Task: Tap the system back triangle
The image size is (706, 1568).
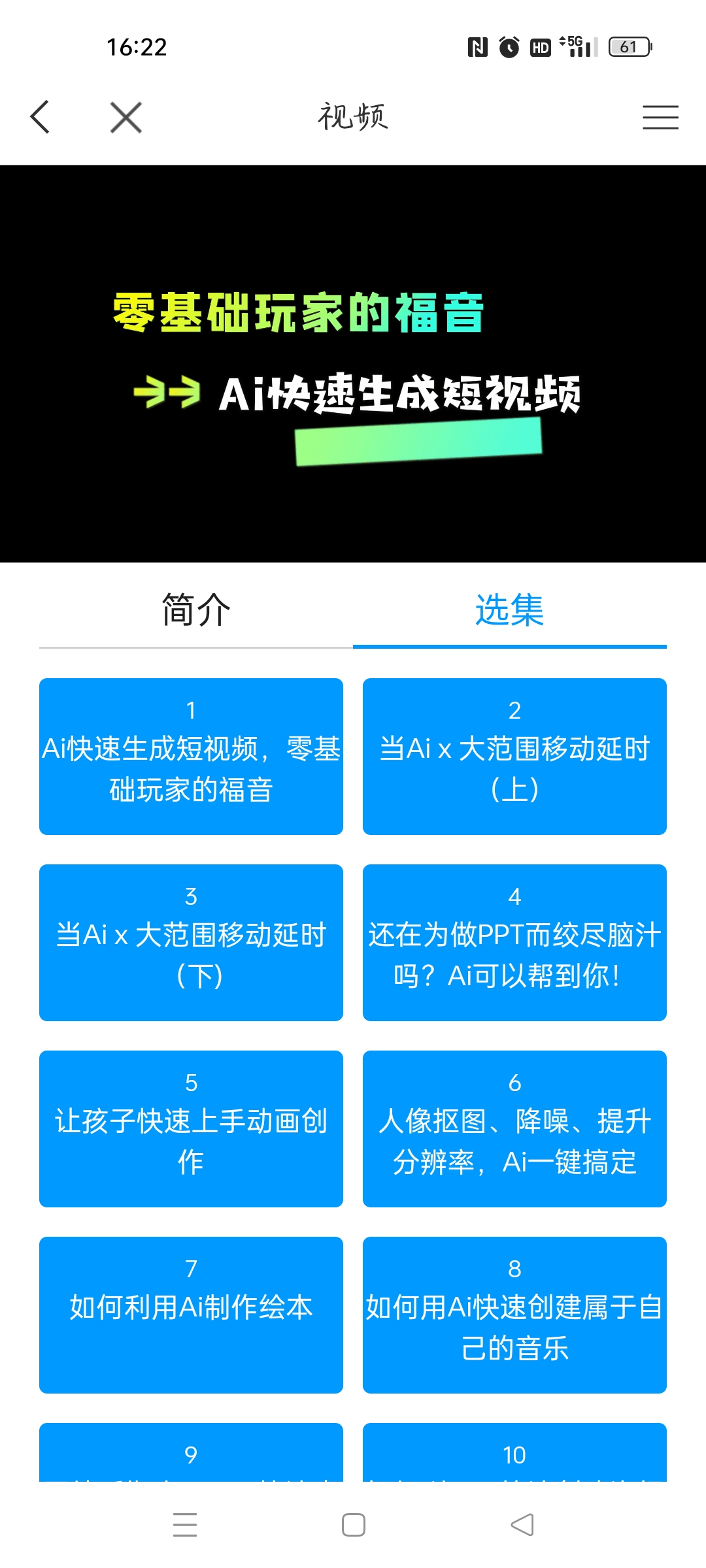Action: pyautogui.click(x=522, y=1525)
